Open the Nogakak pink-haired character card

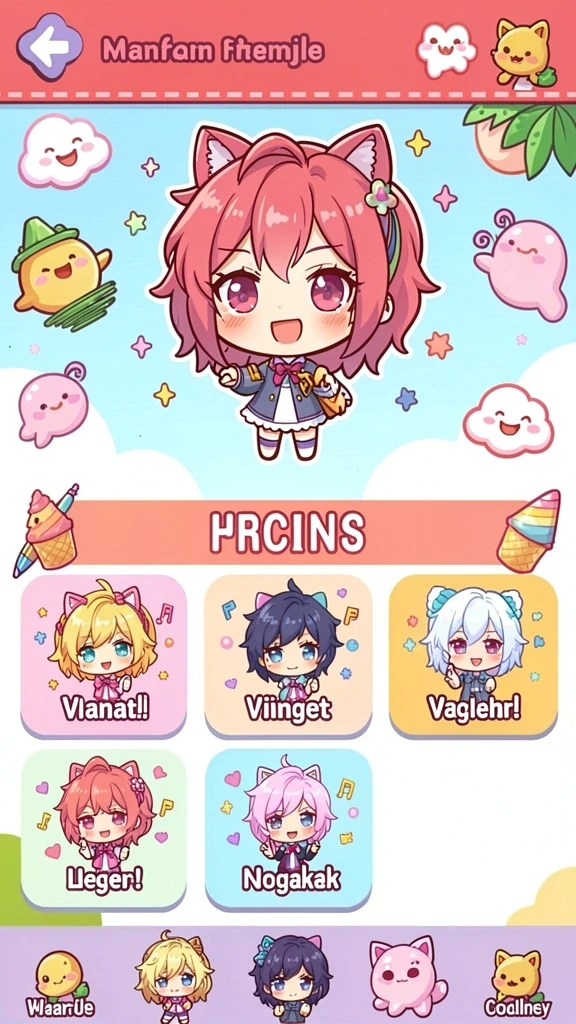(288, 828)
